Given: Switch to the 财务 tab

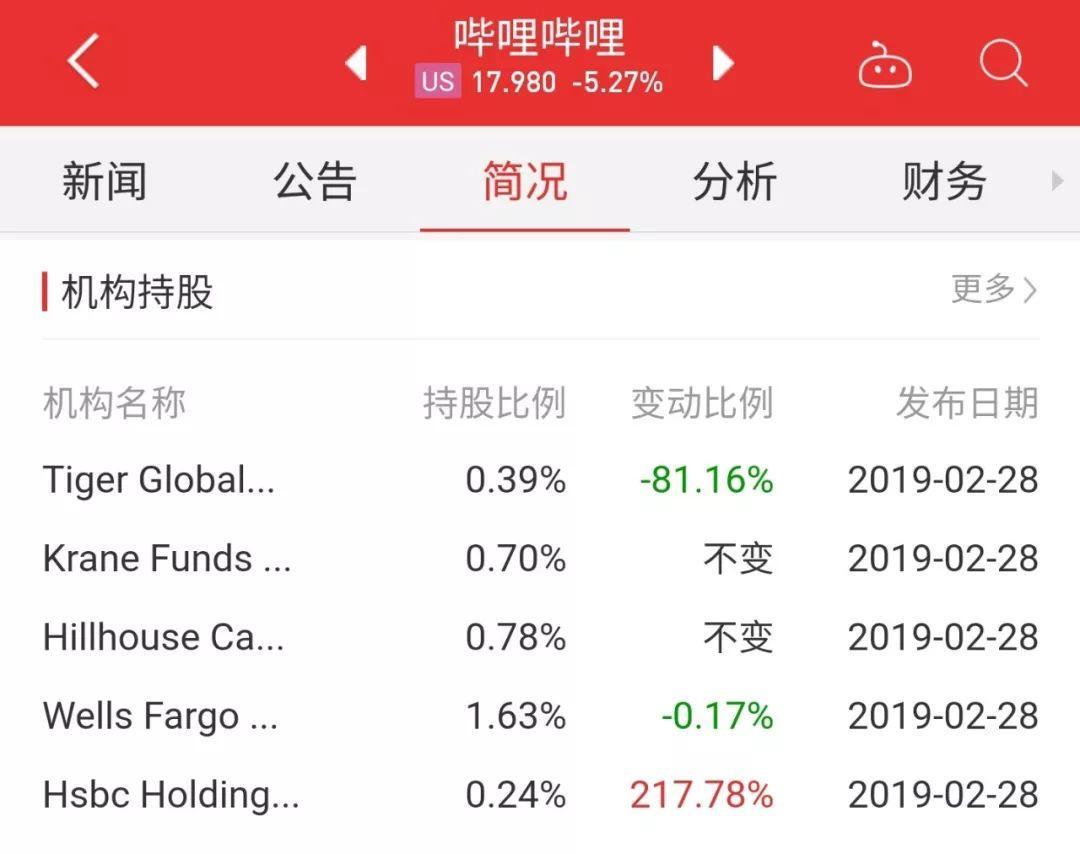Looking at the screenshot, I should pyautogui.click(x=944, y=182).
